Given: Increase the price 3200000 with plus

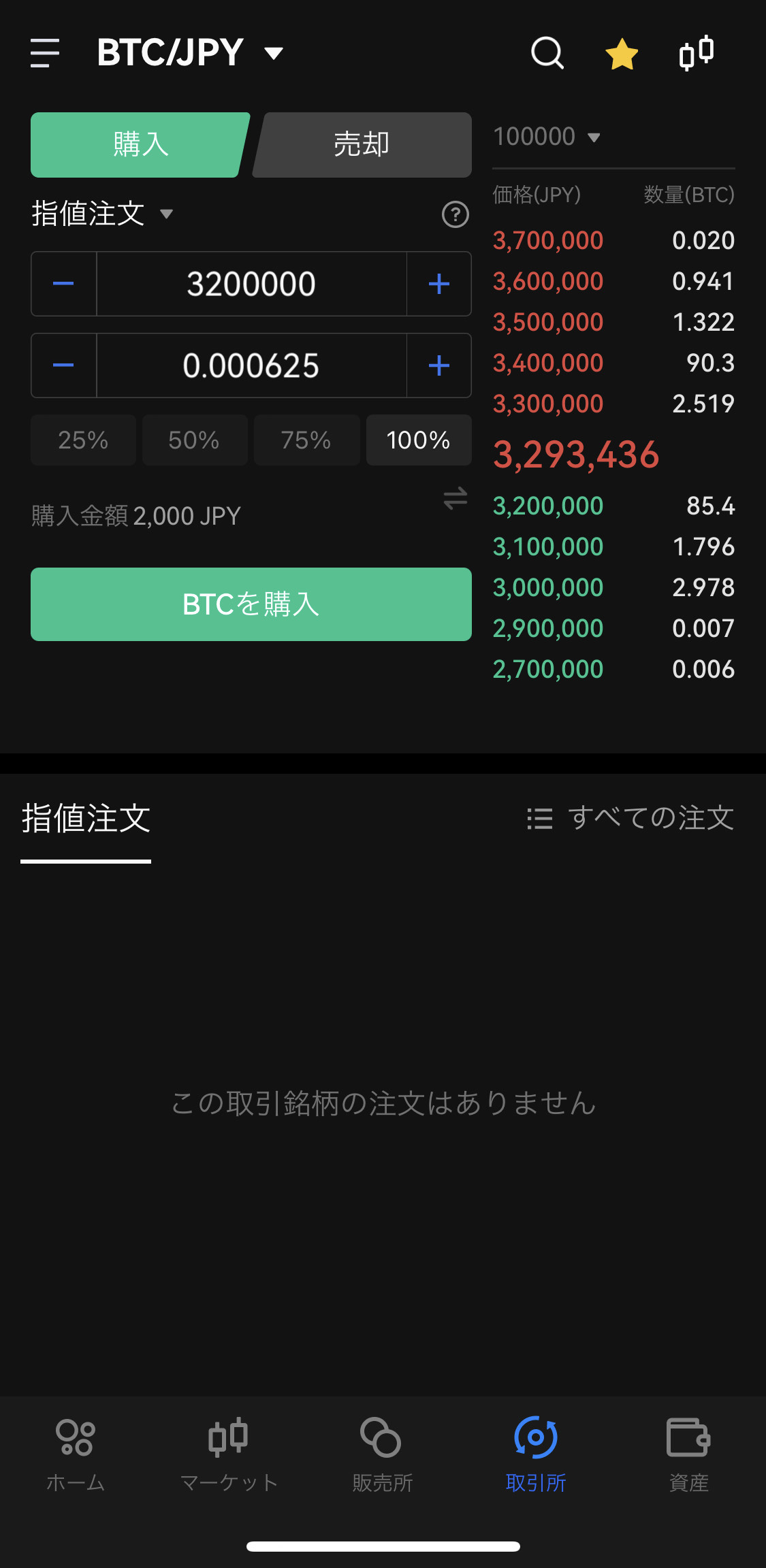Looking at the screenshot, I should [439, 284].
